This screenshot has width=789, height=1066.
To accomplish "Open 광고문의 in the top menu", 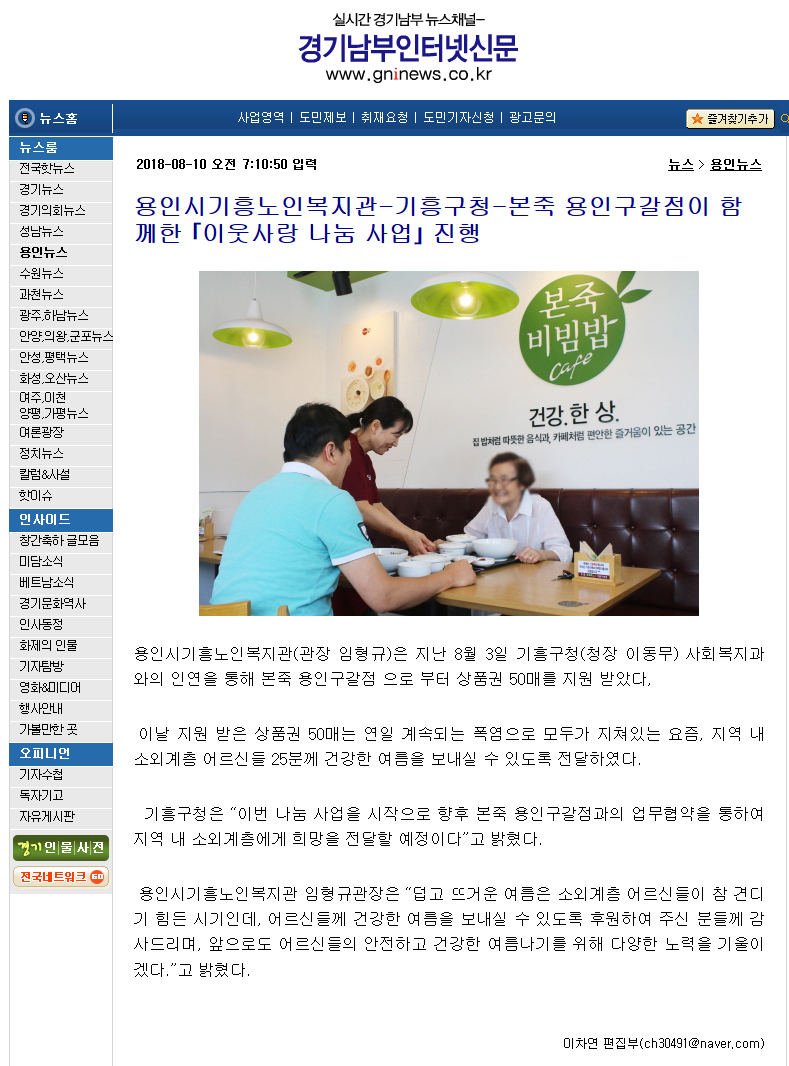I will point(532,117).
